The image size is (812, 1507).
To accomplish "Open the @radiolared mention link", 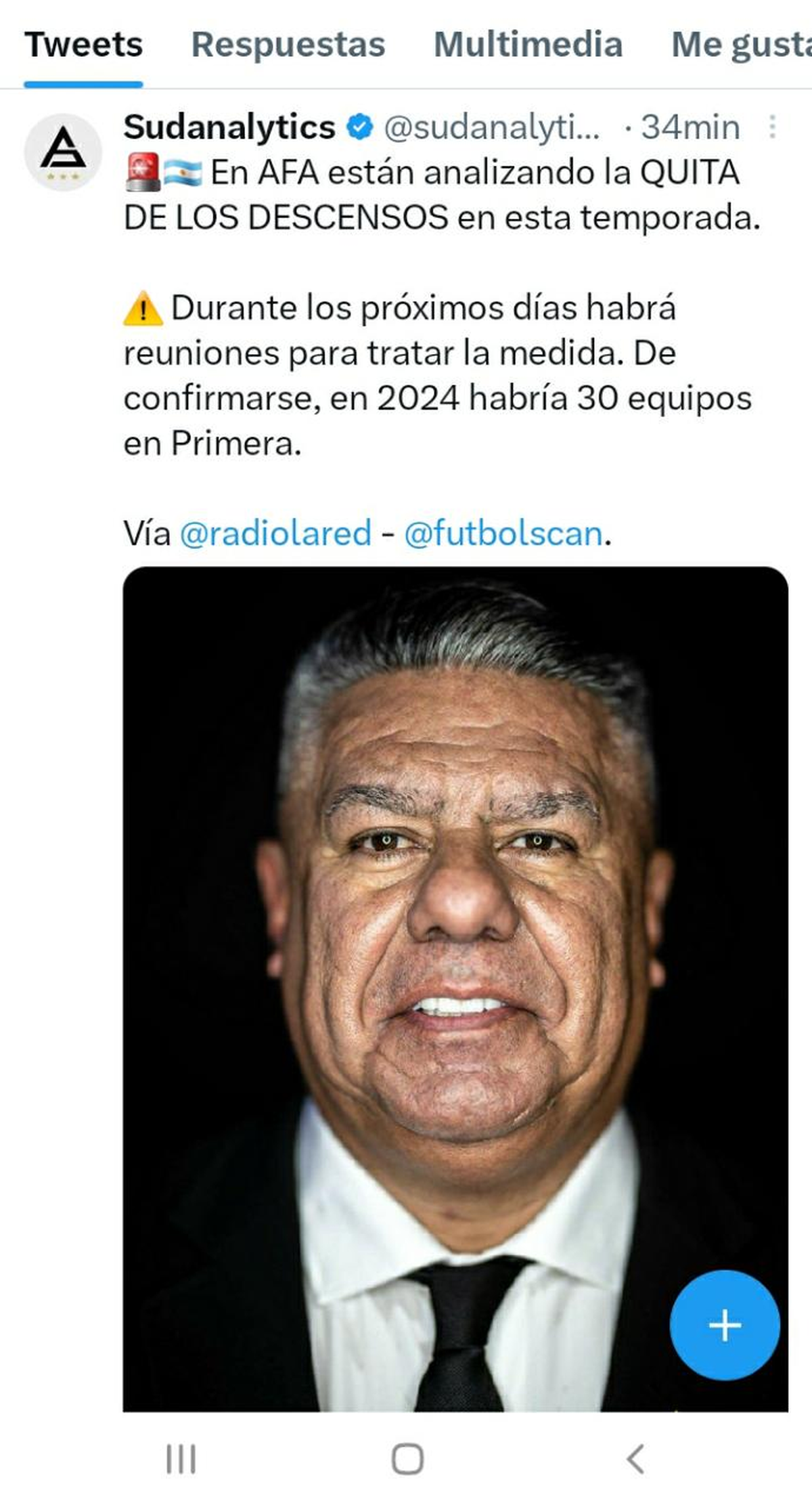I will pos(275,533).
